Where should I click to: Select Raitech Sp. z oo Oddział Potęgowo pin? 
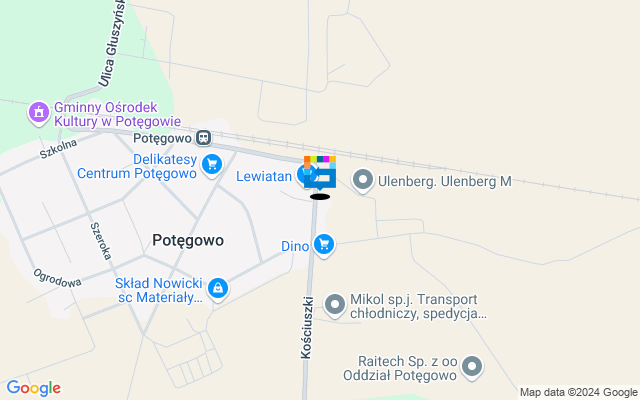click(x=473, y=367)
